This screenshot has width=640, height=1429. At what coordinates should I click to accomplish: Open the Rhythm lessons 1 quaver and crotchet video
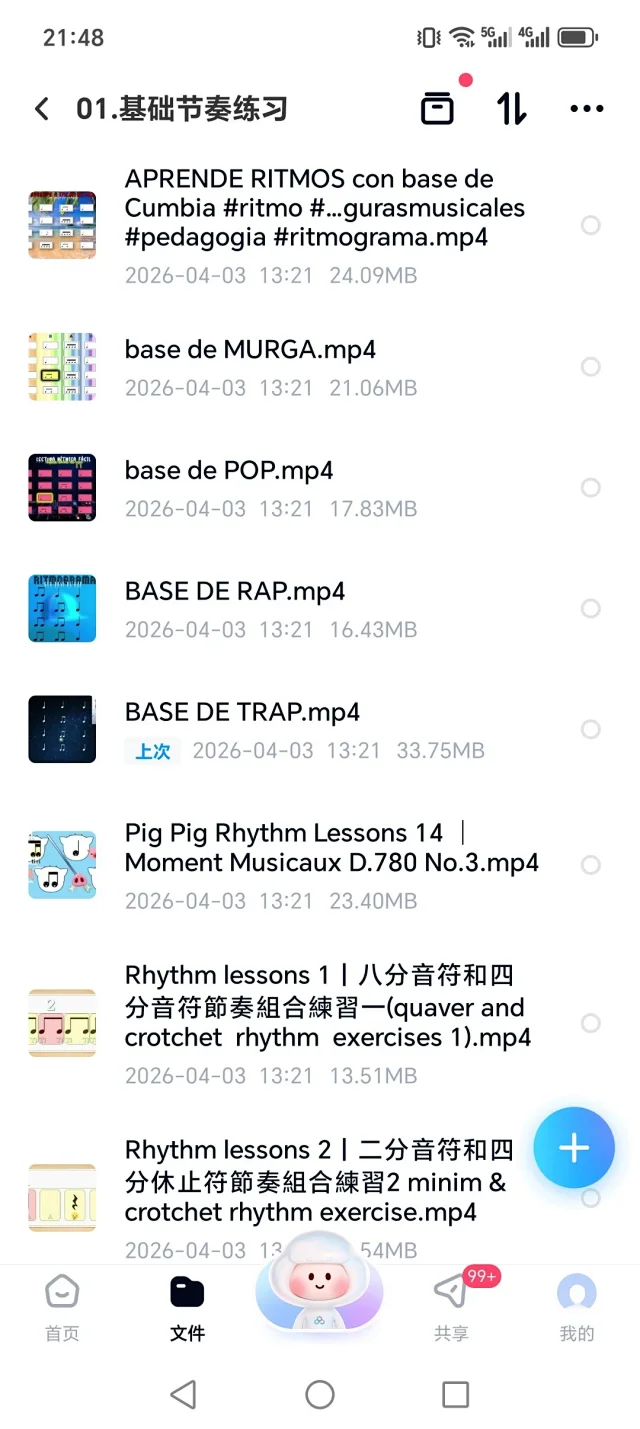(x=327, y=1006)
